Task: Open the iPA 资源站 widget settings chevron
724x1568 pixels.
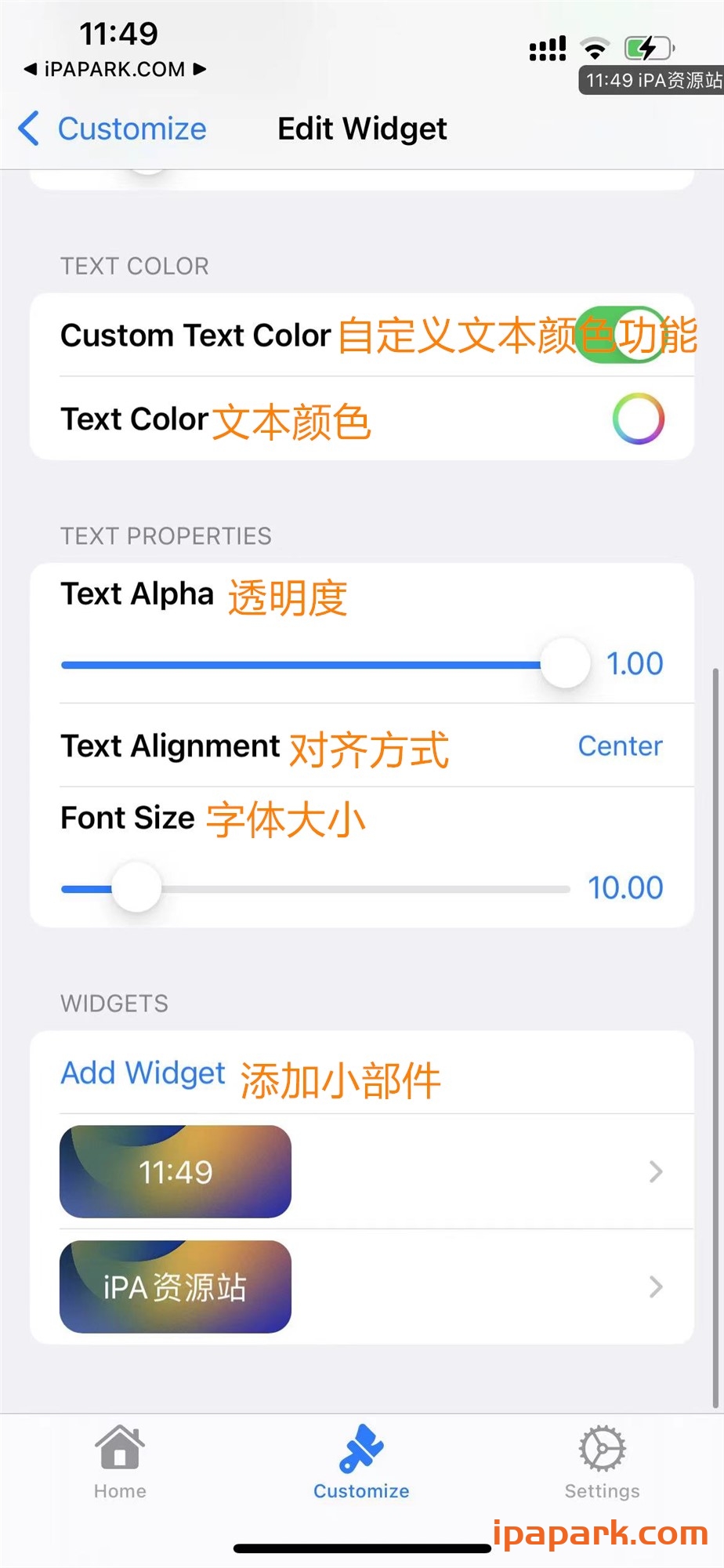Action: [x=655, y=1286]
